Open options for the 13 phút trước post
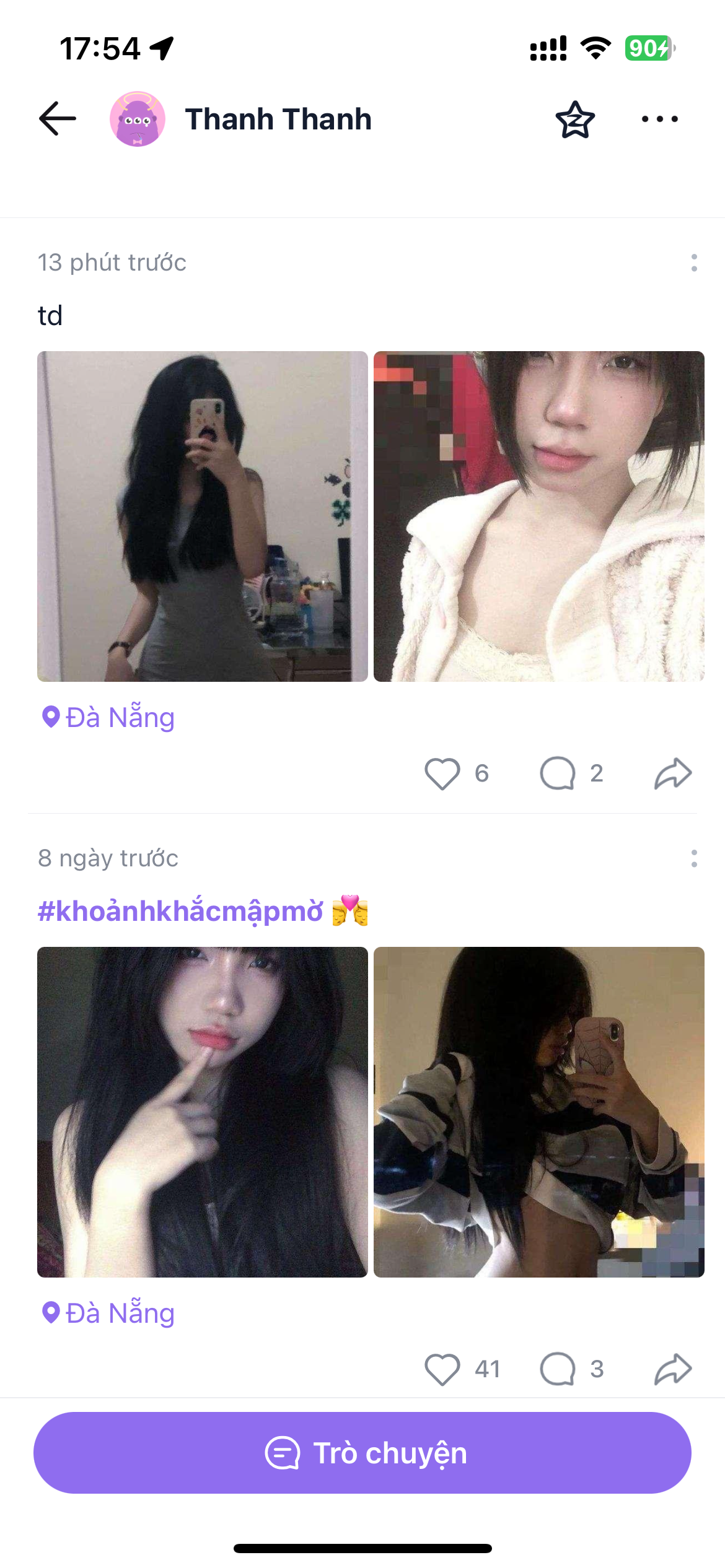 694,263
